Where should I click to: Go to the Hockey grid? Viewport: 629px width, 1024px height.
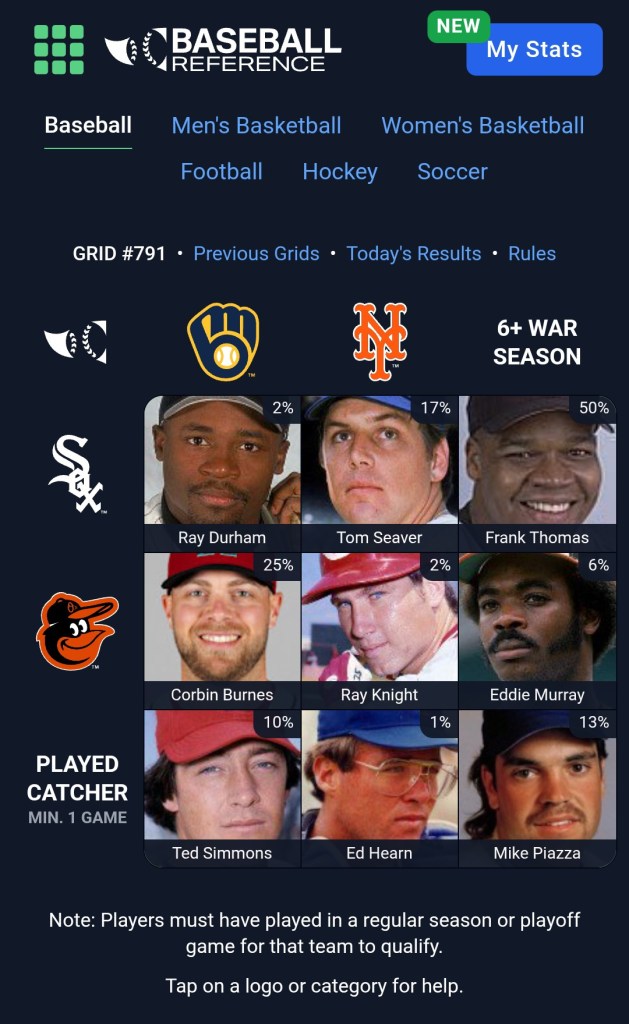tap(340, 172)
